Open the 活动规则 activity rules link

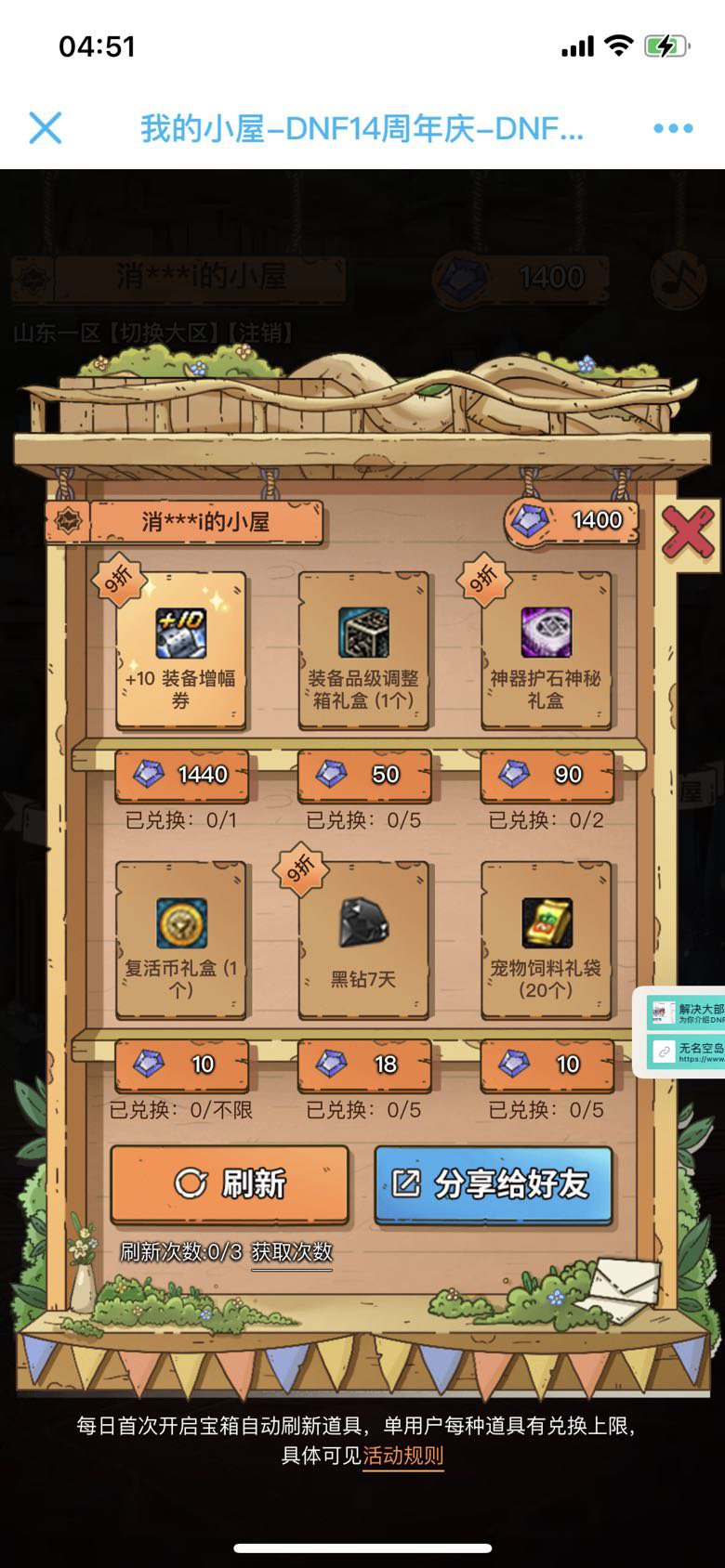click(402, 1456)
